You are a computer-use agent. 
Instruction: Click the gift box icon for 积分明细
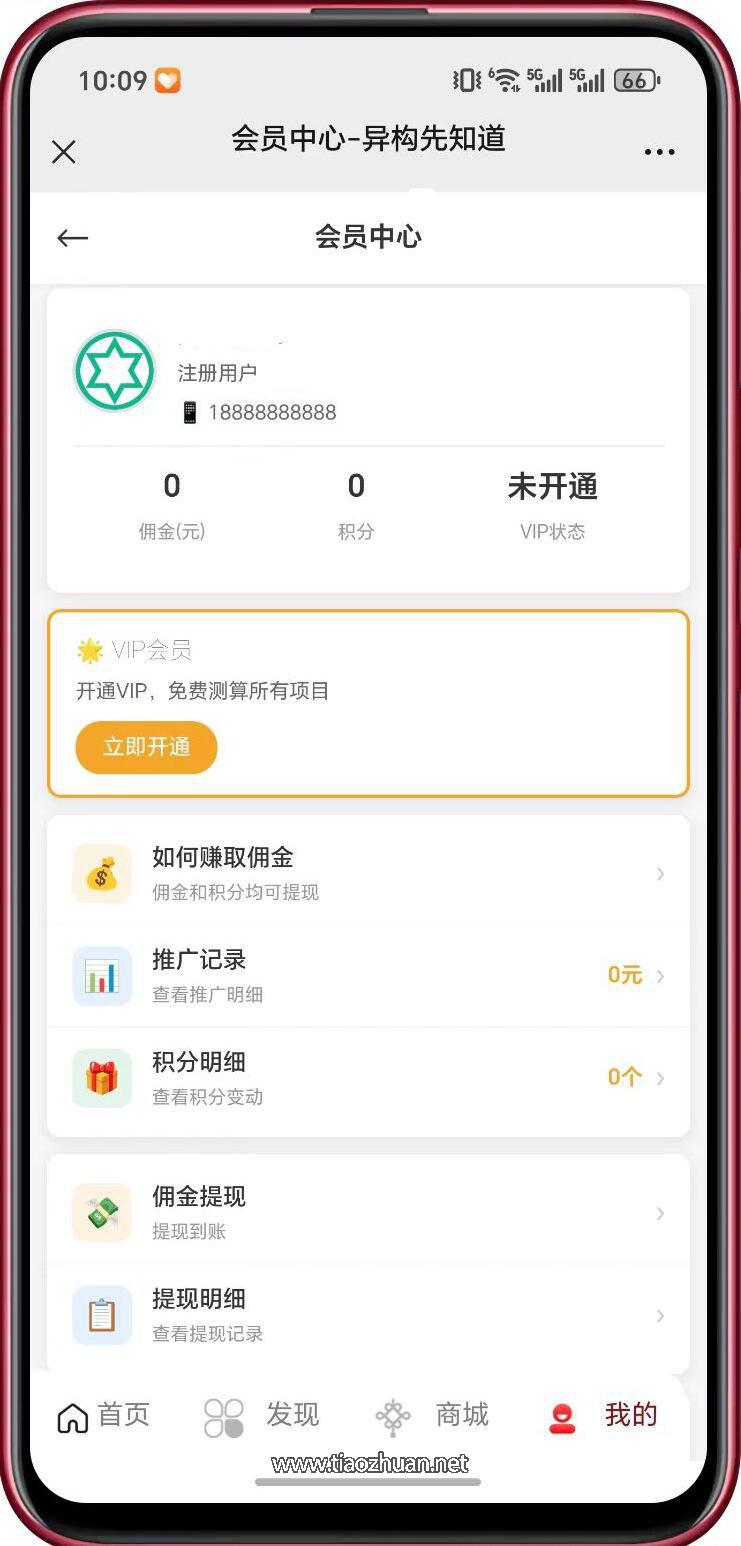click(101, 1077)
